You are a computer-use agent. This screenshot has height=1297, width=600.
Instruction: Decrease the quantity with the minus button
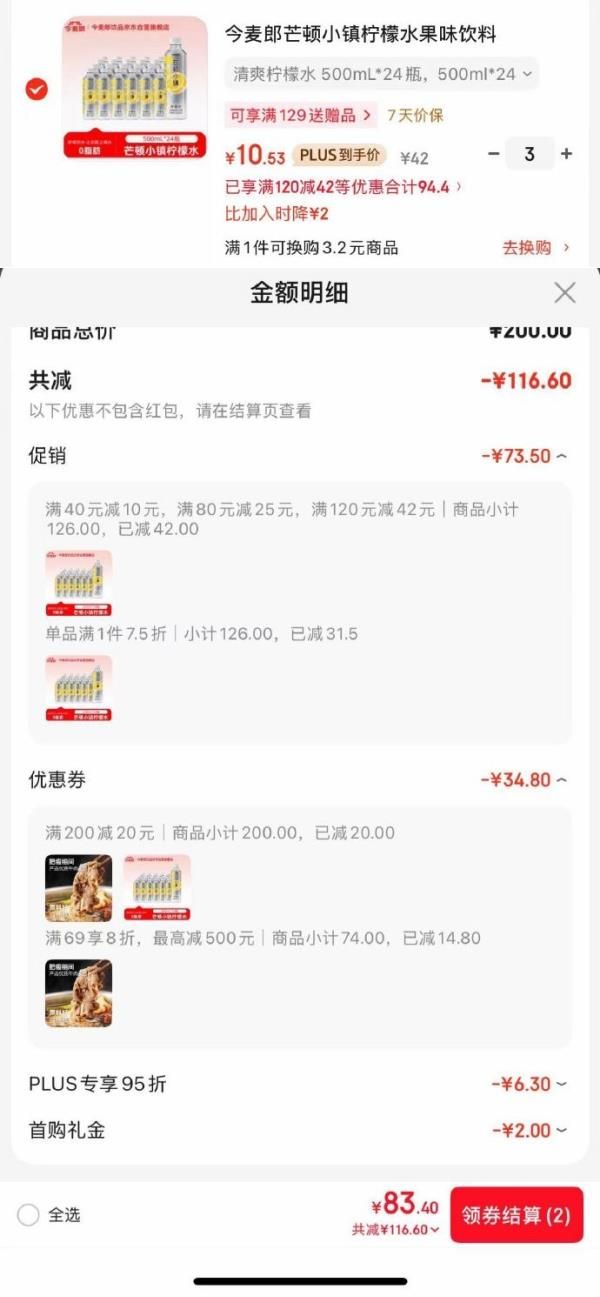[x=493, y=154]
